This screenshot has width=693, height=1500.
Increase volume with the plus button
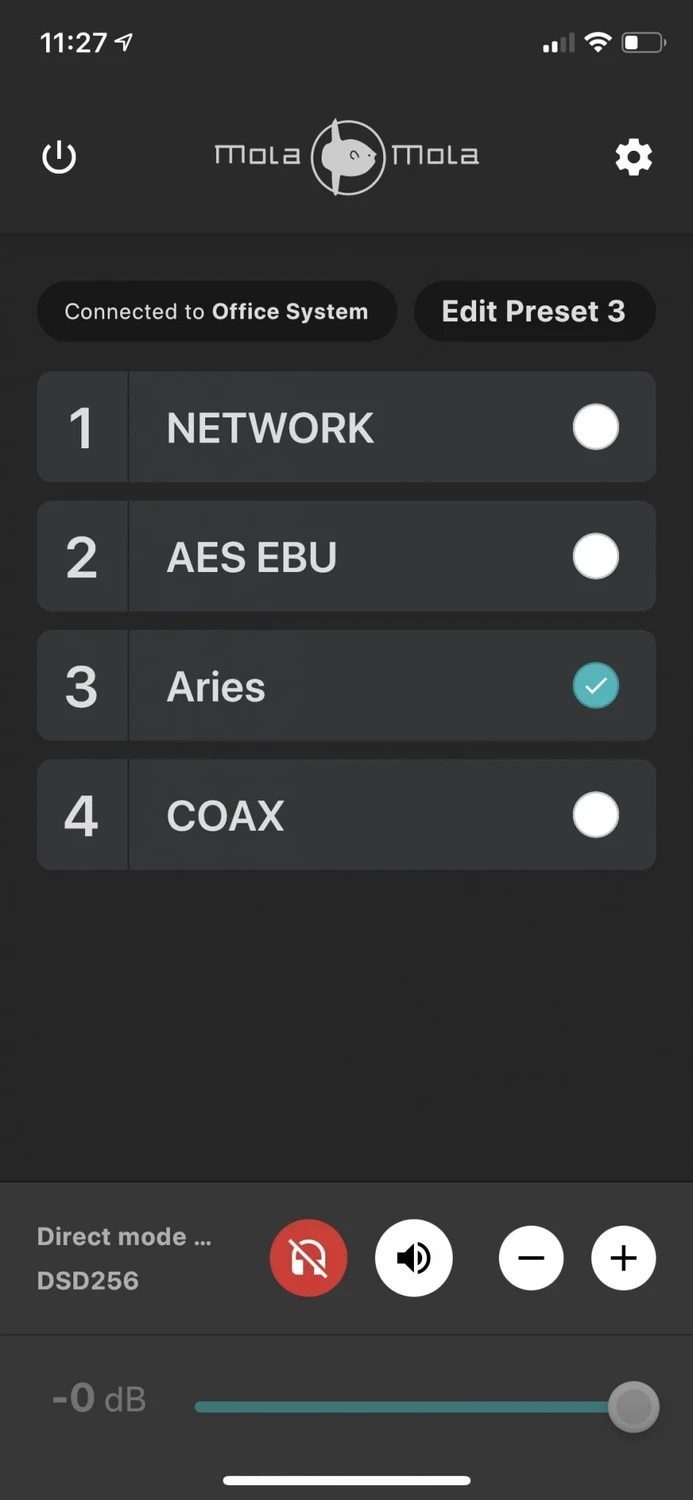click(x=624, y=1258)
